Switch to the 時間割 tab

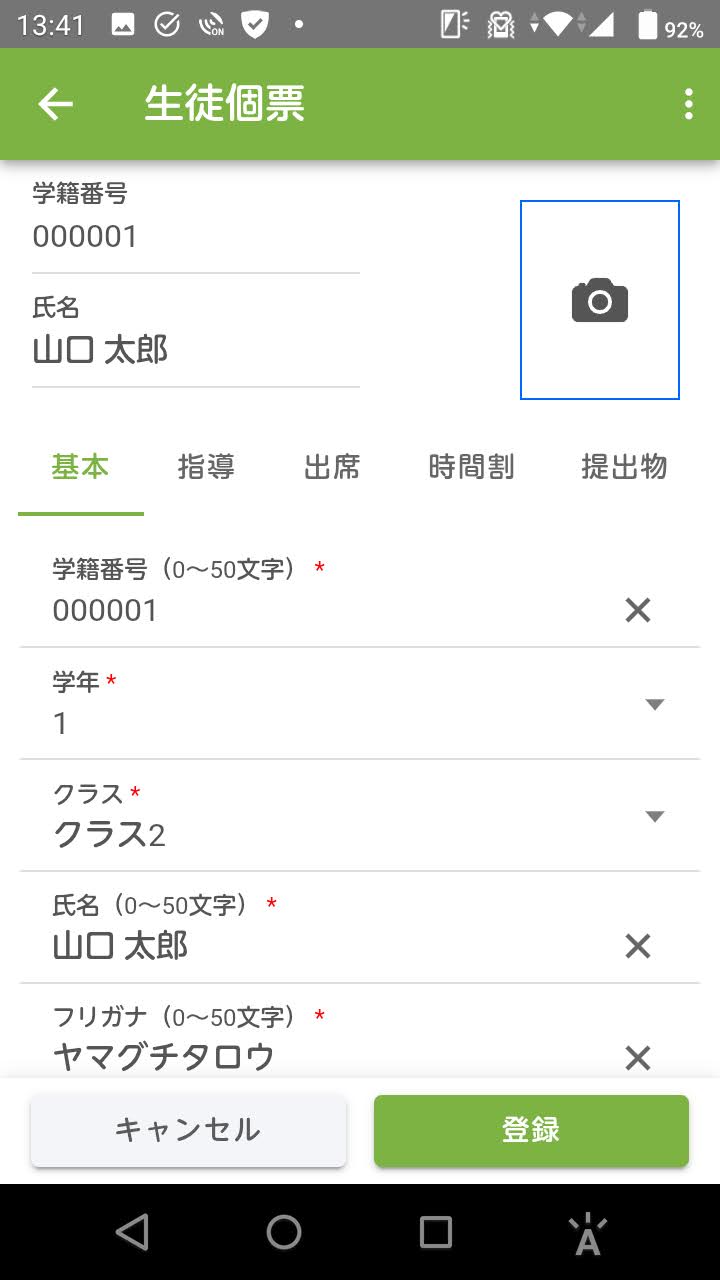471,467
